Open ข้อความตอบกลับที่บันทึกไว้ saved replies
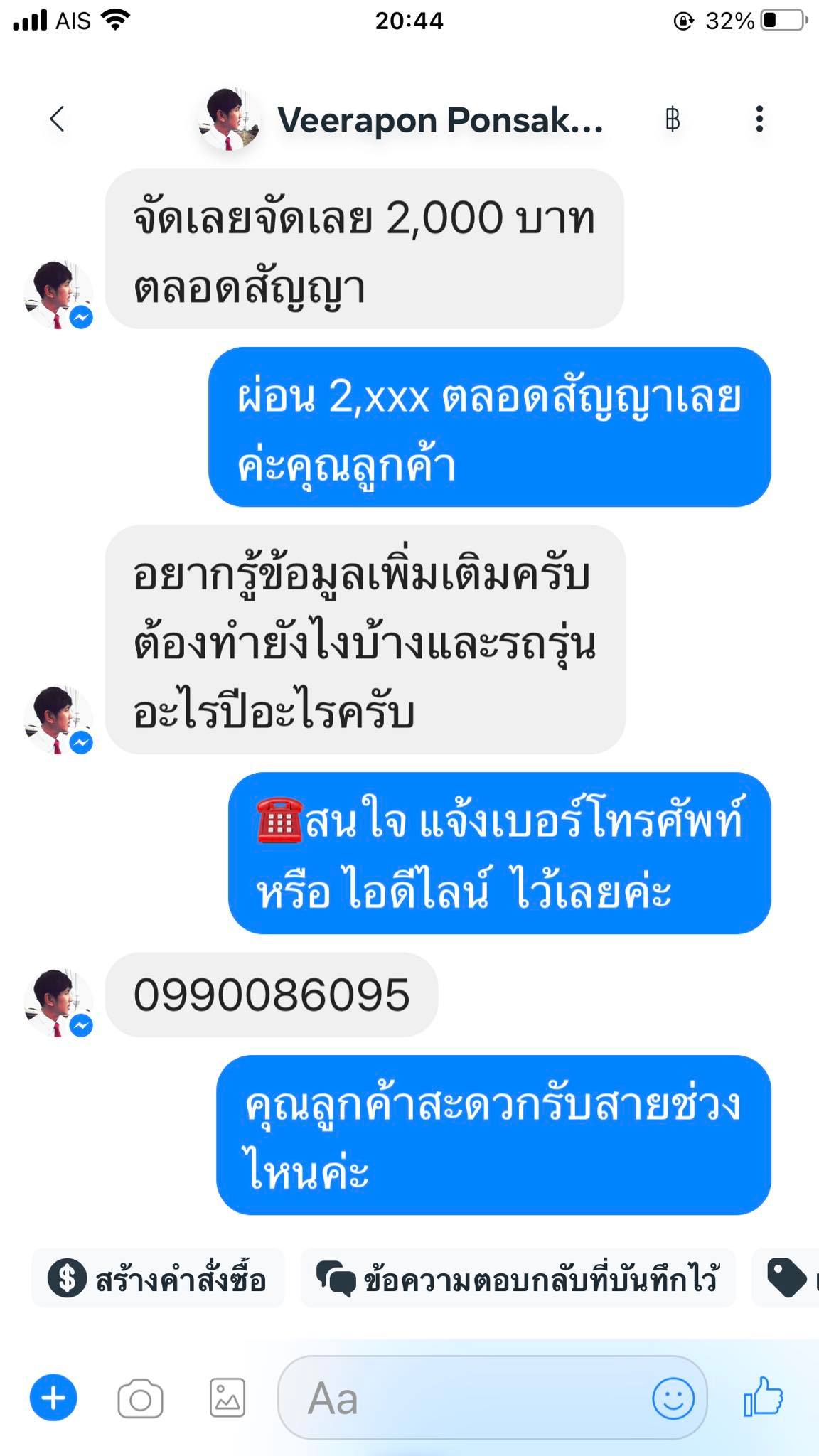The width and height of the screenshot is (819, 1456). [x=518, y=1280]
